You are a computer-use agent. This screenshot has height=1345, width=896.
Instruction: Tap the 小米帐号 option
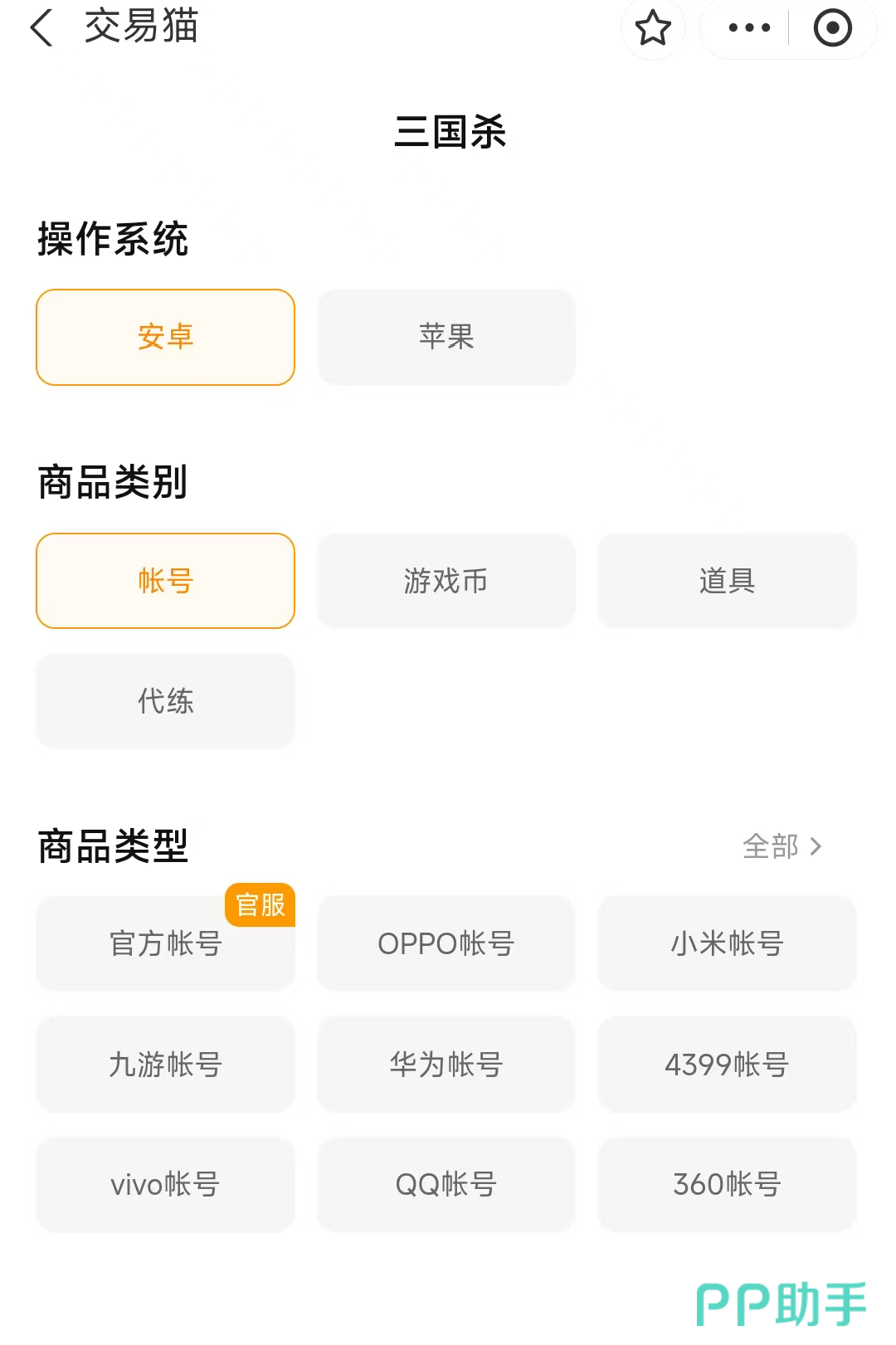[x=727, y=943]
